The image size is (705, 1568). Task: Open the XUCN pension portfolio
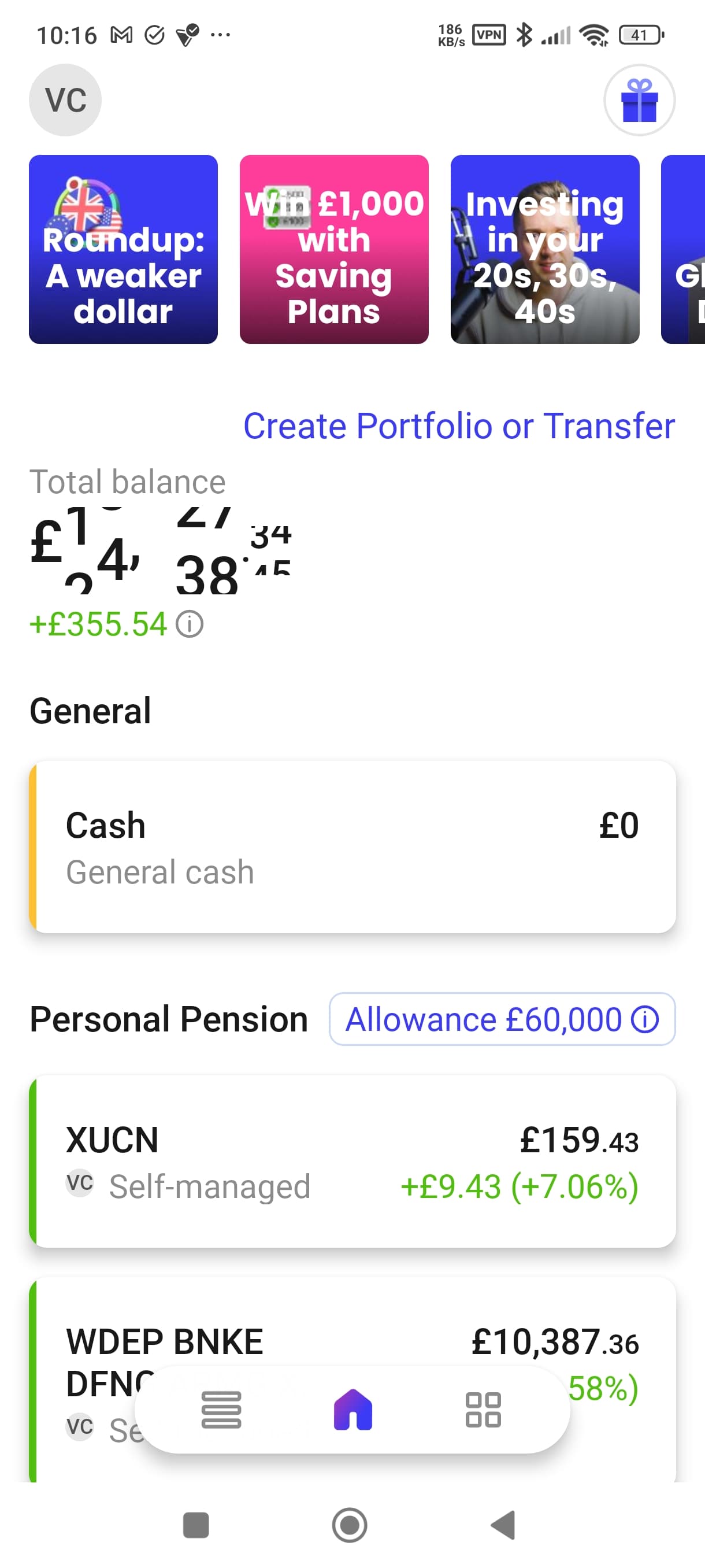click(353, 1162)
